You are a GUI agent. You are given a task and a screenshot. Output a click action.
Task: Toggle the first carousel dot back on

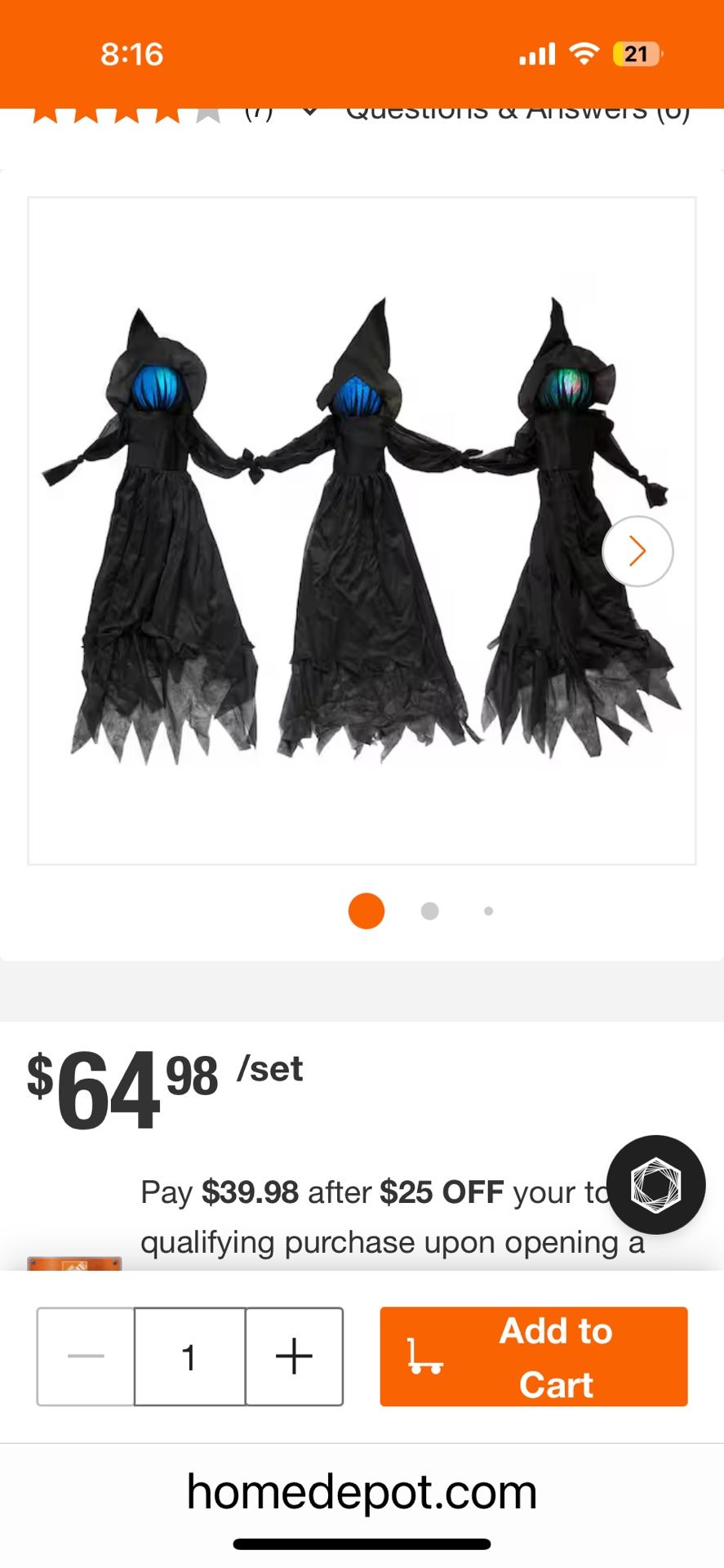[366, 910]
